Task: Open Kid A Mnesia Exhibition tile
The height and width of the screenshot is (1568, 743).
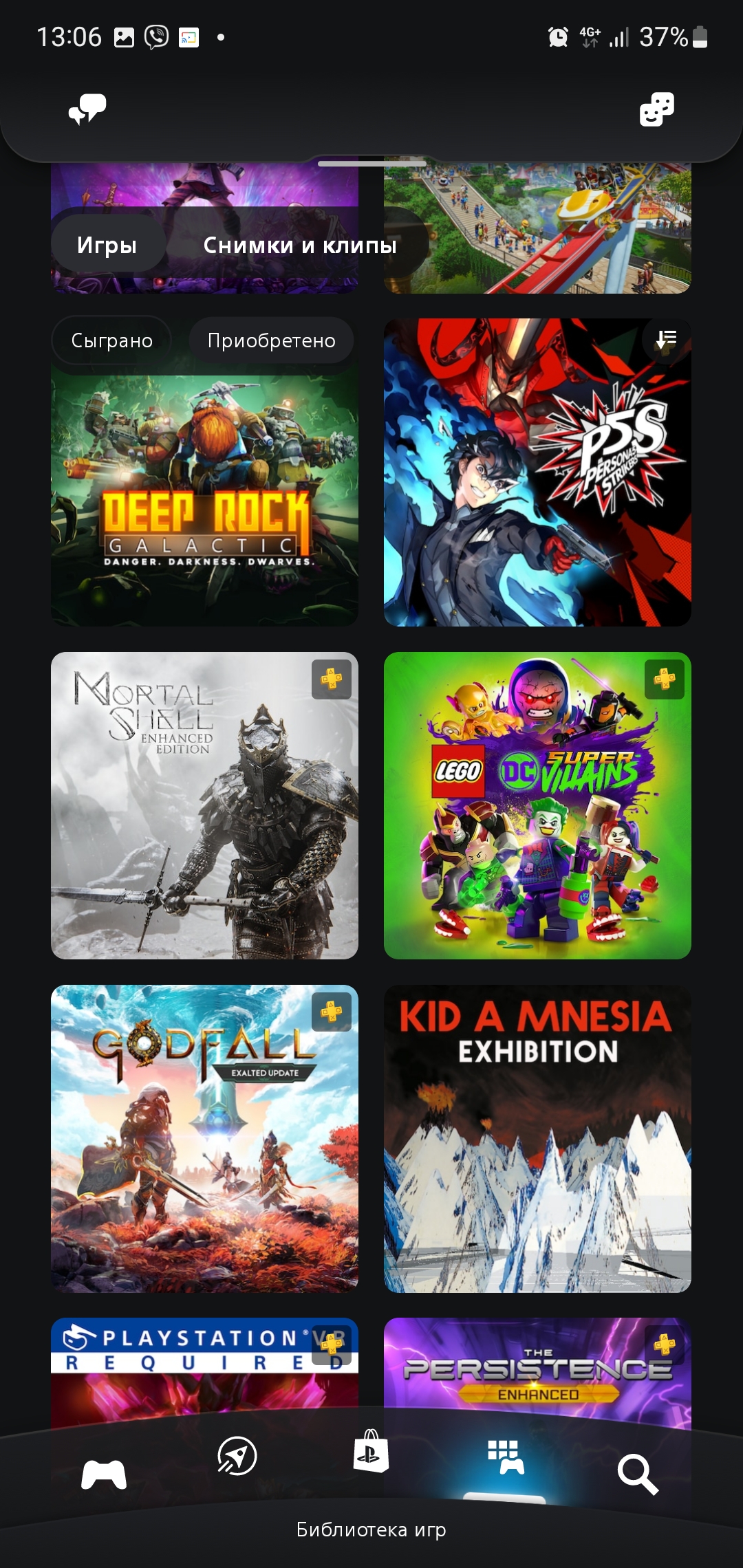Action: [537, 1139]
